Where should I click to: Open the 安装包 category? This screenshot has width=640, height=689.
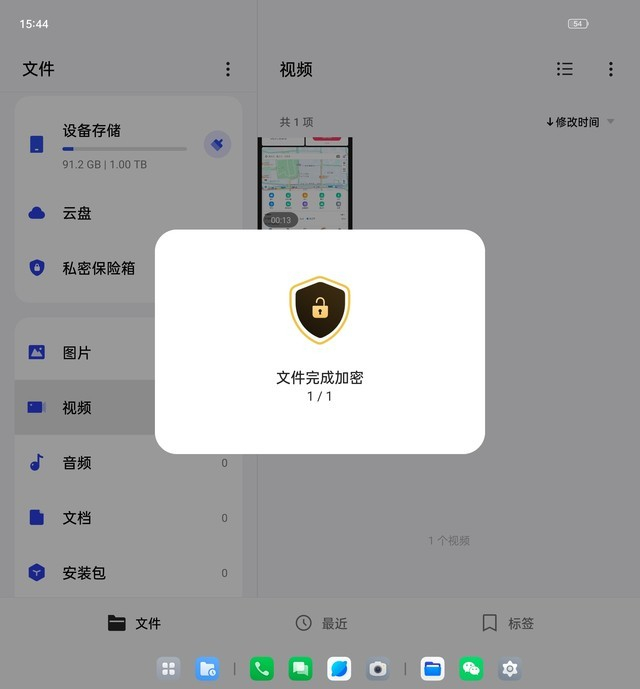click(84, 573)
